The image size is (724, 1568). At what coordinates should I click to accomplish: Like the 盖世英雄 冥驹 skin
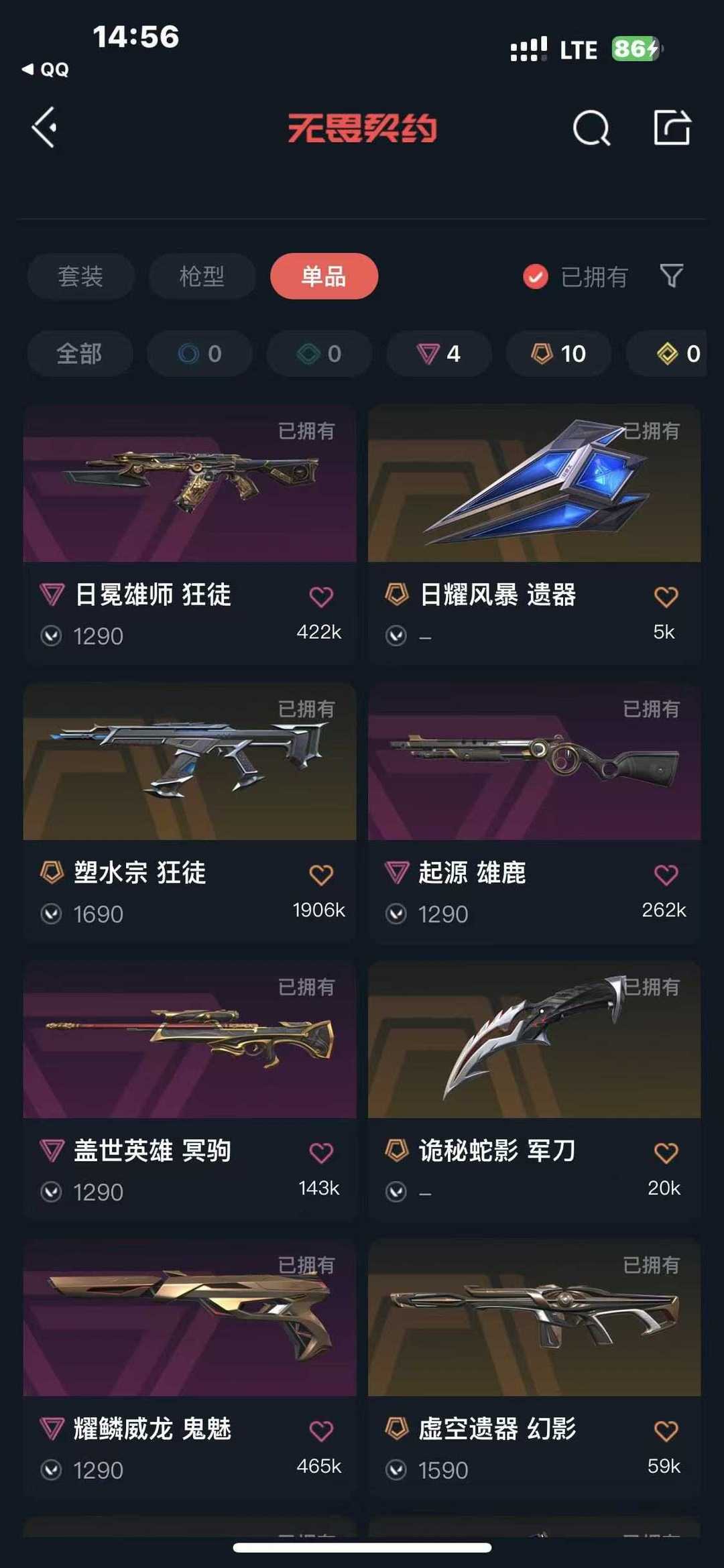pyautogui.click(x=321, y=1152)
